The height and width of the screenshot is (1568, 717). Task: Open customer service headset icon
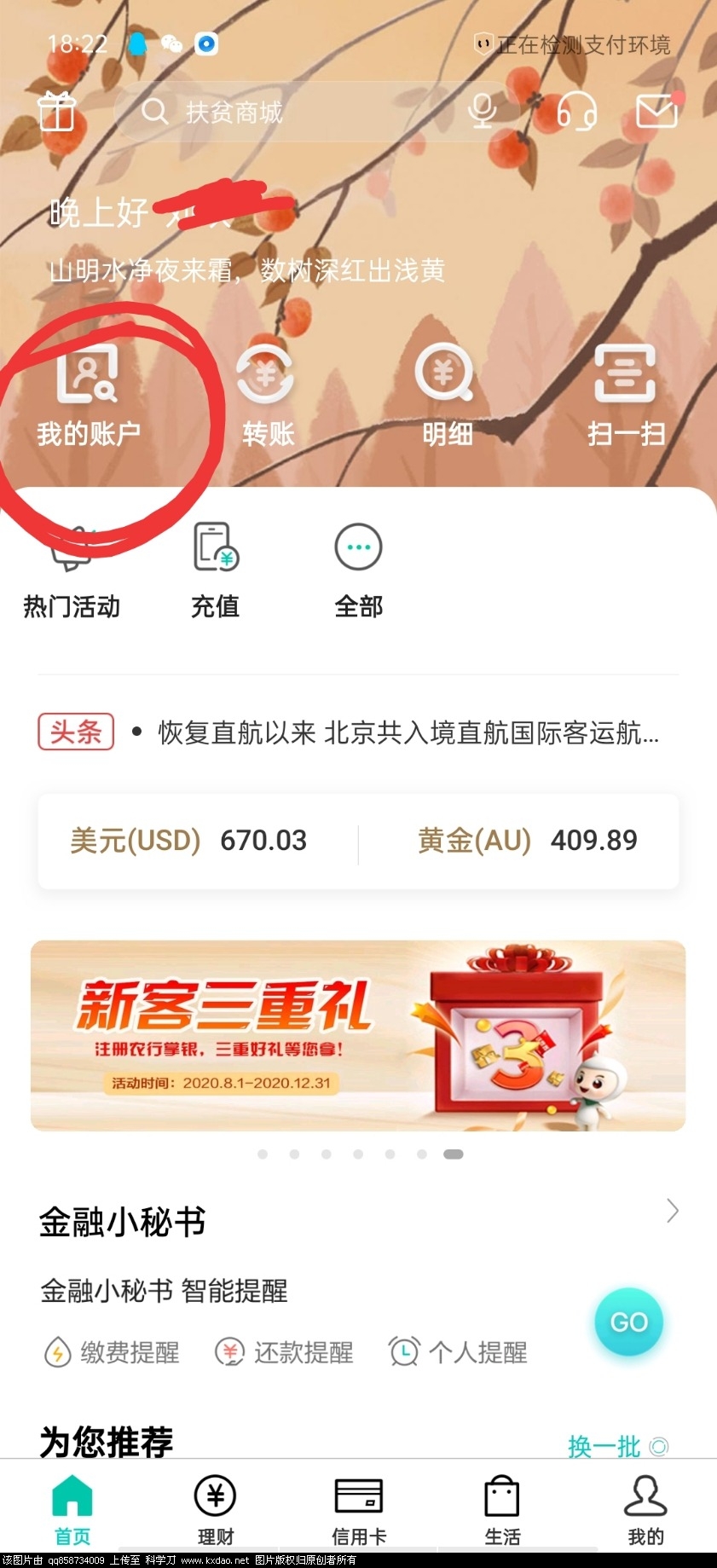click(x=576, y=111)
